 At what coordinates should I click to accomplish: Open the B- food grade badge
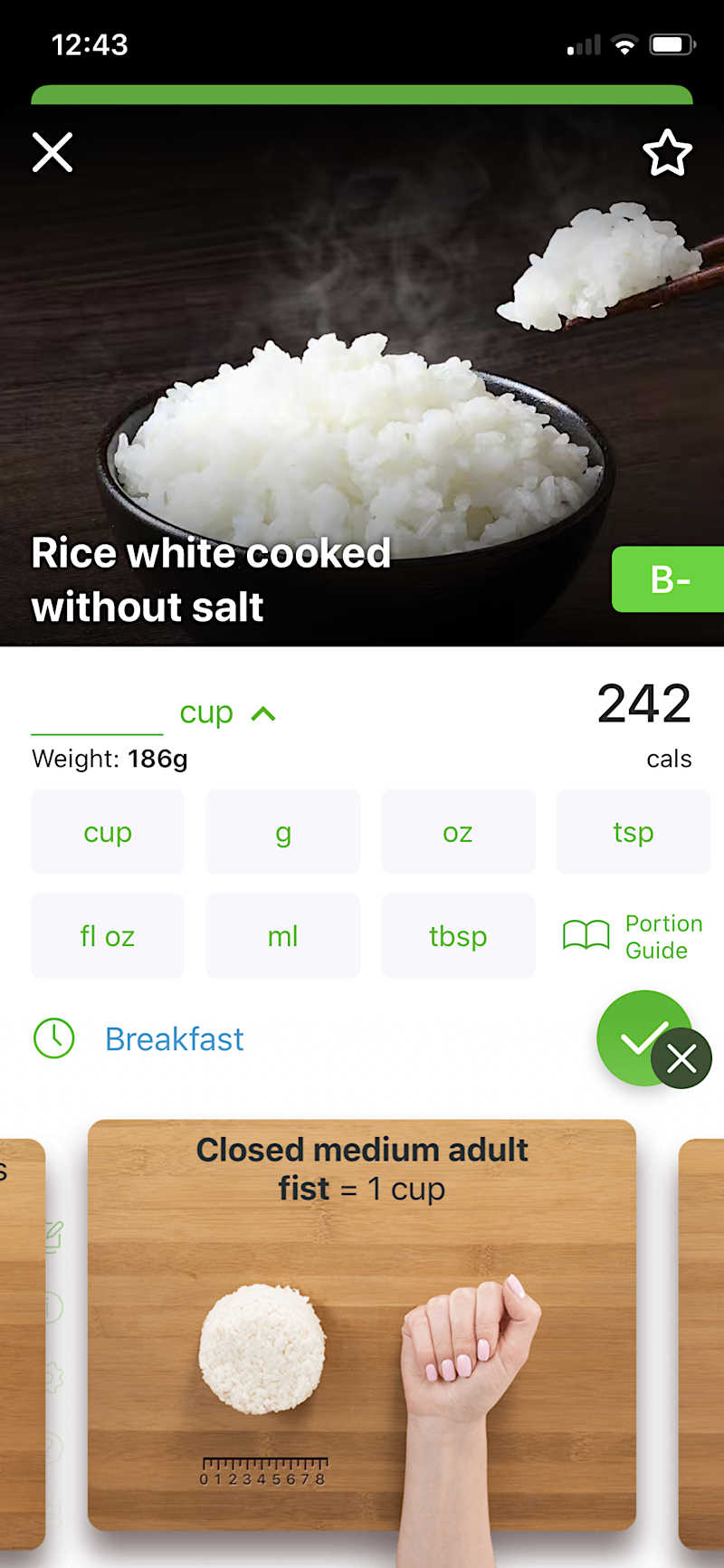coord(669,579)
